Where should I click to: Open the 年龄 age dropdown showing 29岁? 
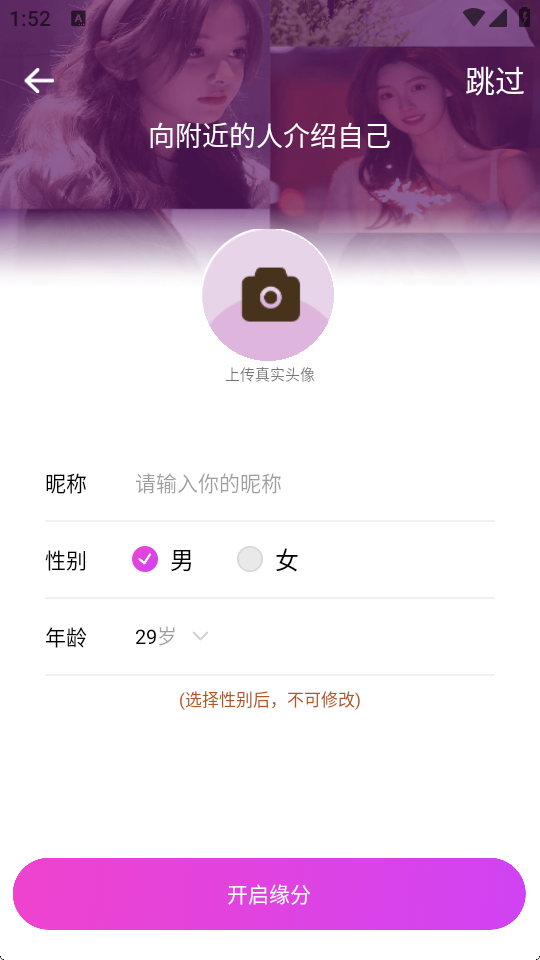click(172, 637)
